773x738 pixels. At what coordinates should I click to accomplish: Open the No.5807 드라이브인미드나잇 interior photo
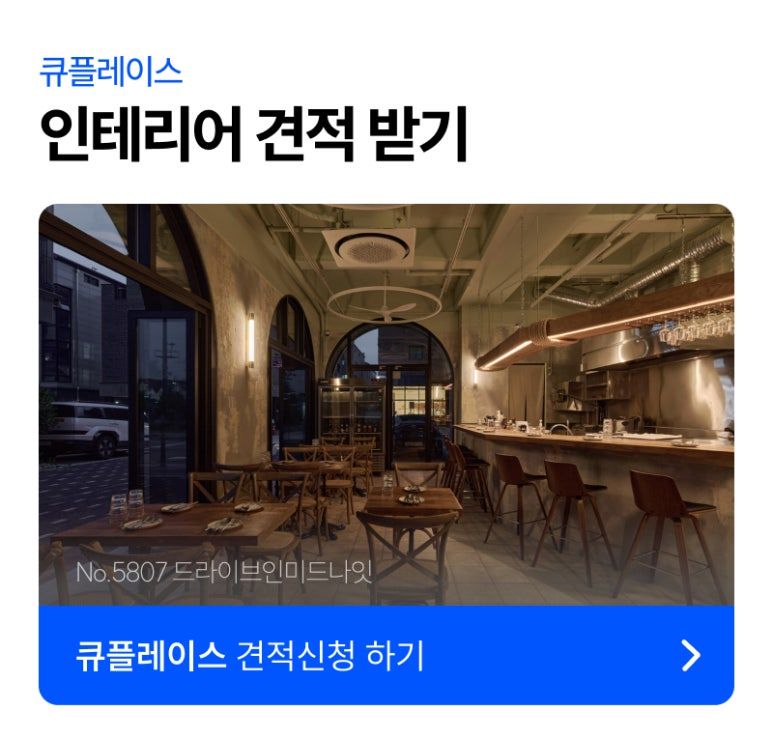[386, 405]
